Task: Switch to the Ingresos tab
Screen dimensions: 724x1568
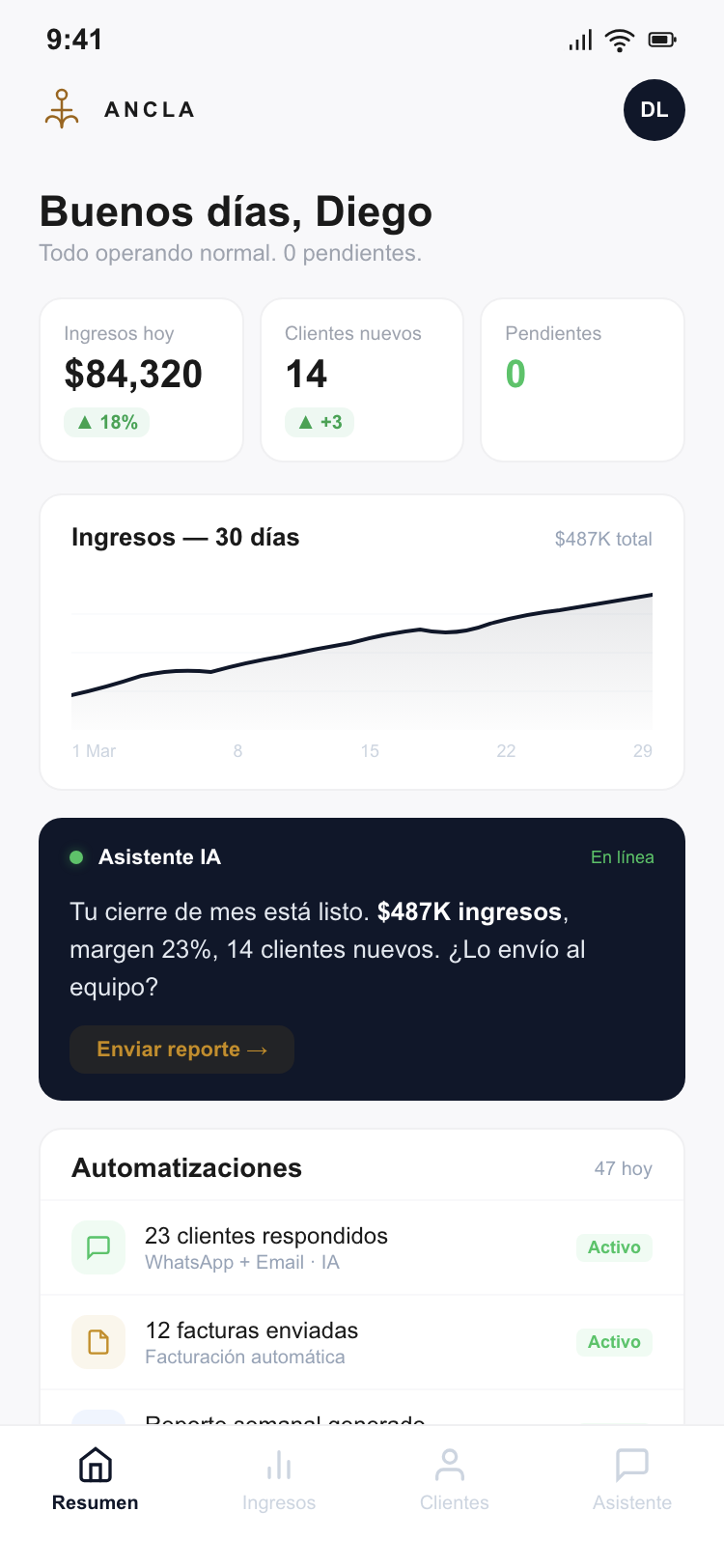Action: tap(278, 1477)
